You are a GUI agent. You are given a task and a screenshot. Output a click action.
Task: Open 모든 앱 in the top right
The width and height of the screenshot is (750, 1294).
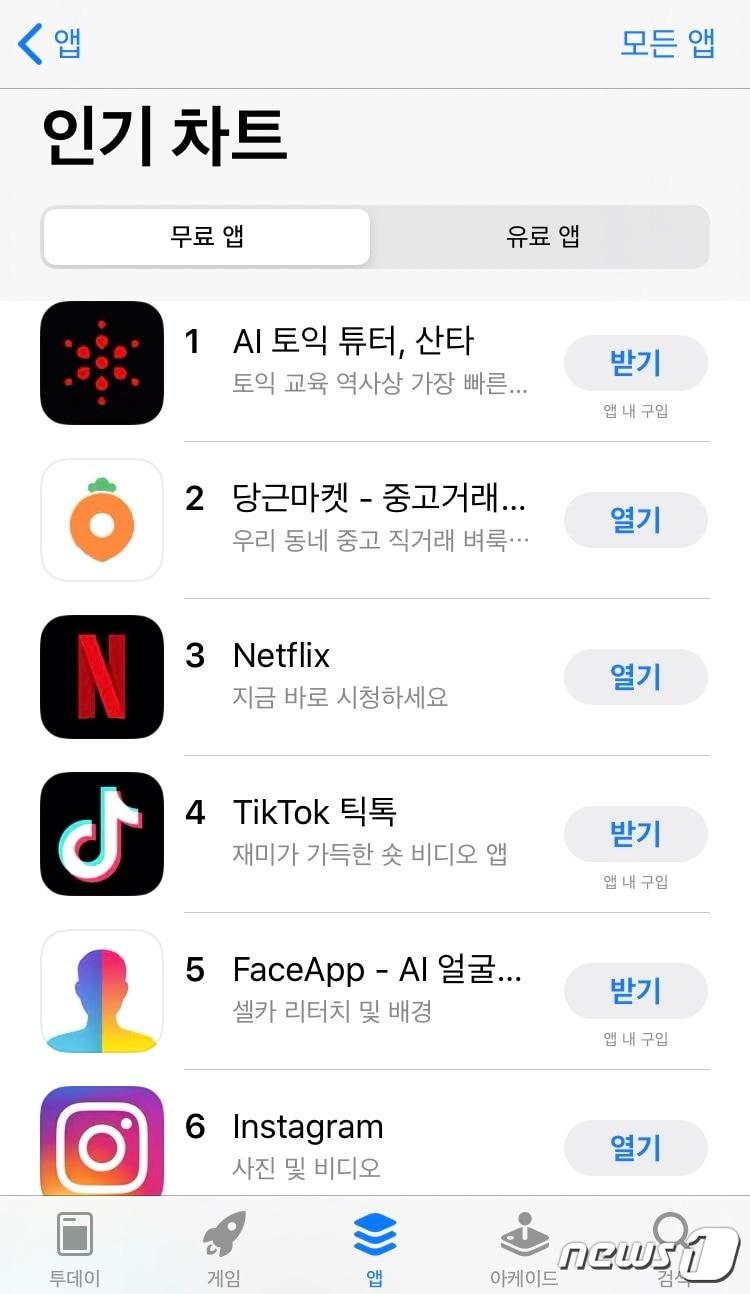(666, 44)
